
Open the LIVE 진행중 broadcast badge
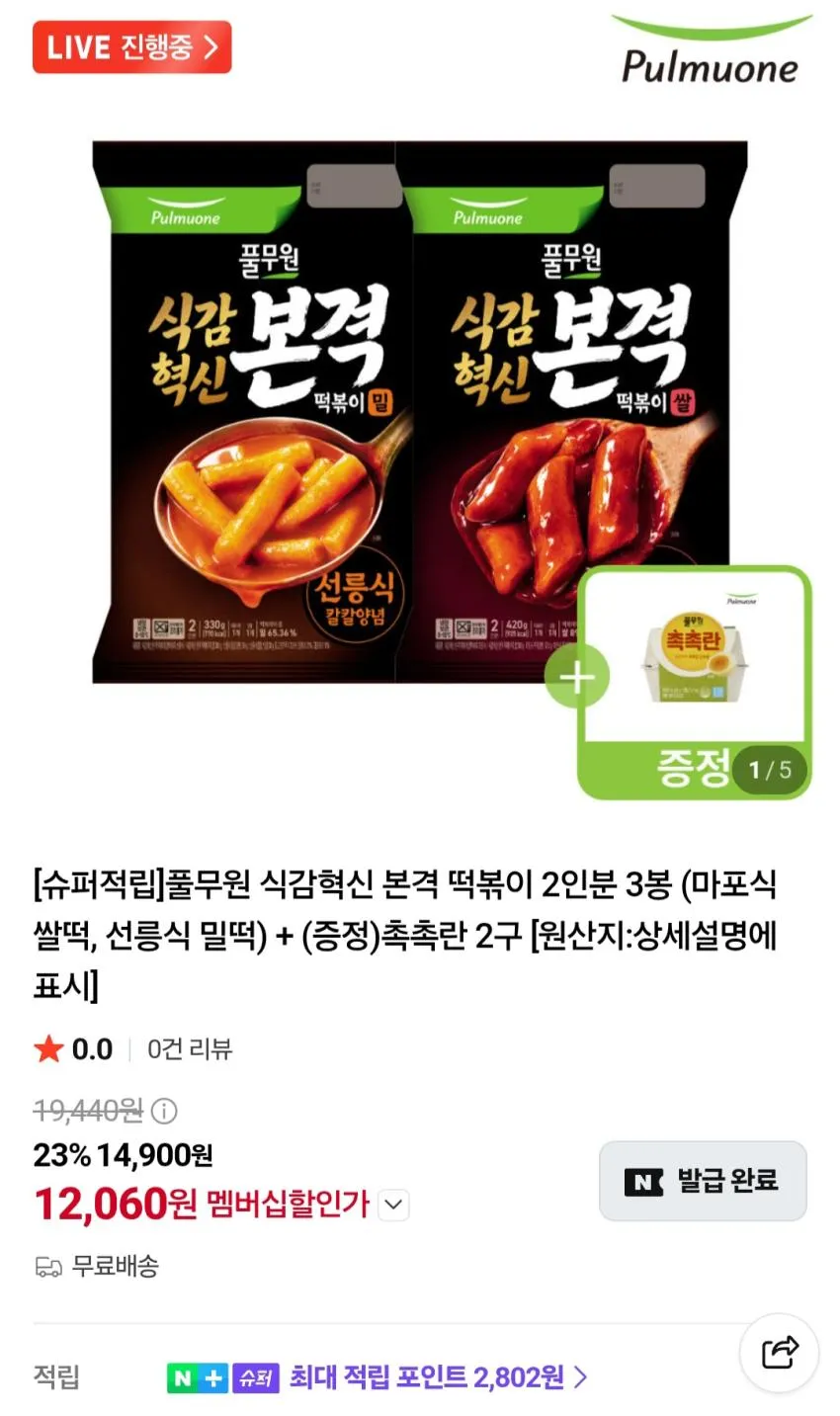point(131,47)
